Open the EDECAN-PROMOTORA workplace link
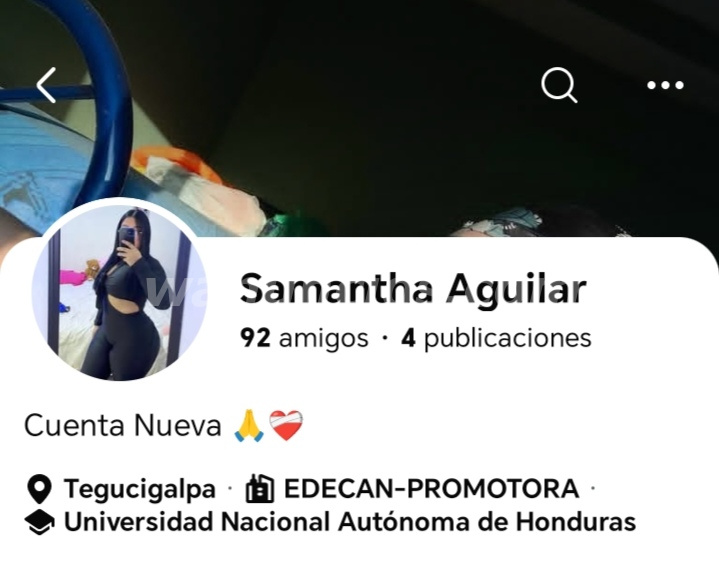Viewport: 719px width, 574px height. point(430,489)
